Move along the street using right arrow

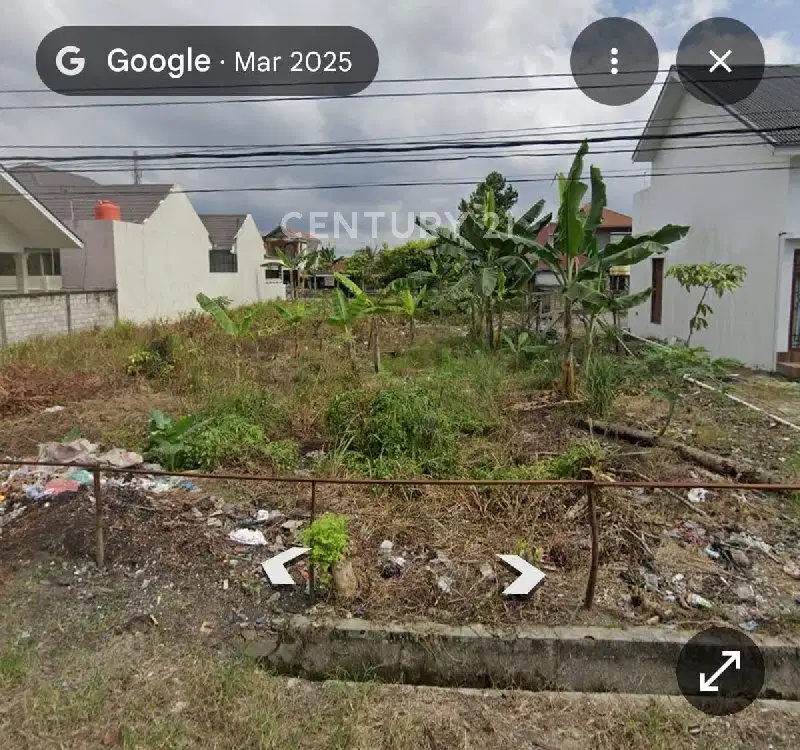tap(522, 574)
